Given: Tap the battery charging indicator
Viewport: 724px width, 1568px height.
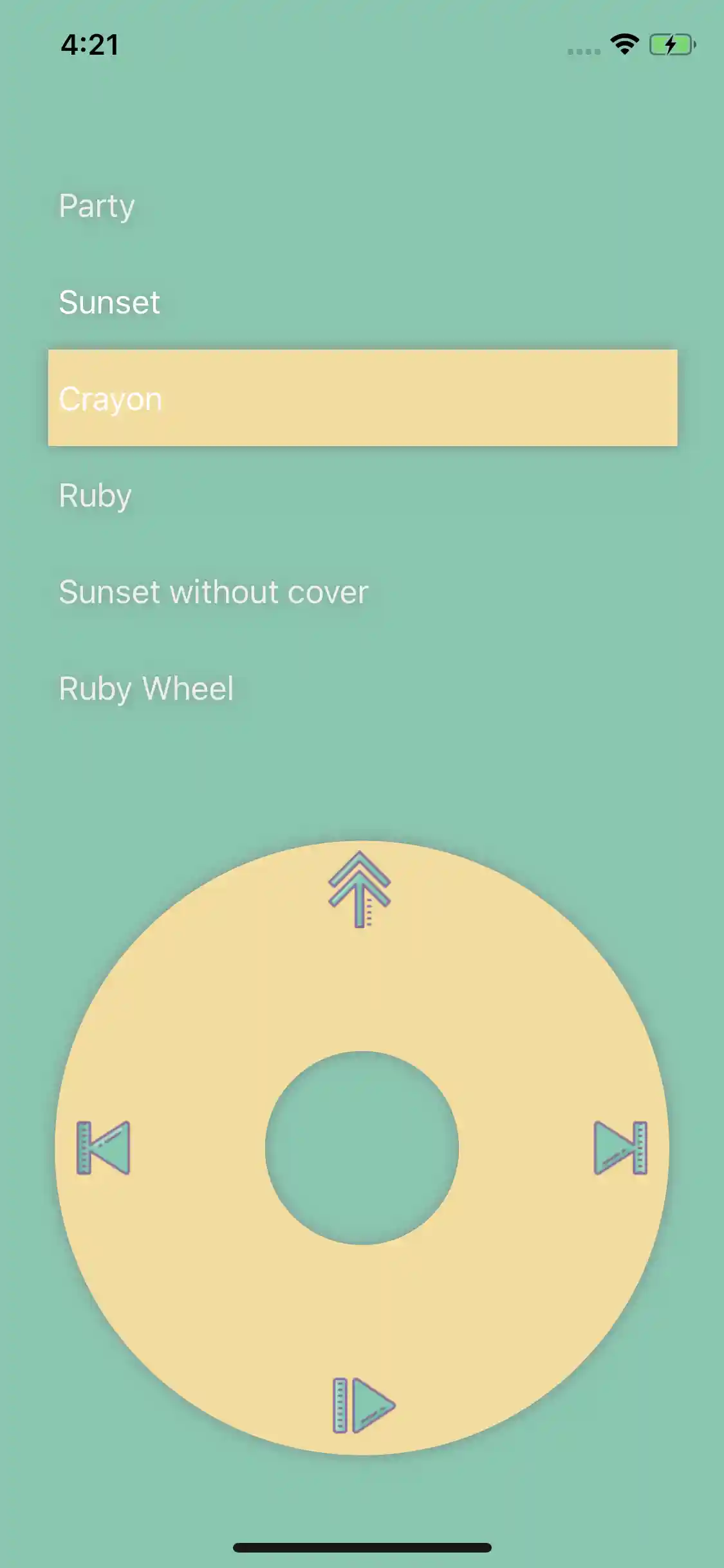Looking at the screenshot, I should click(671, 44).
